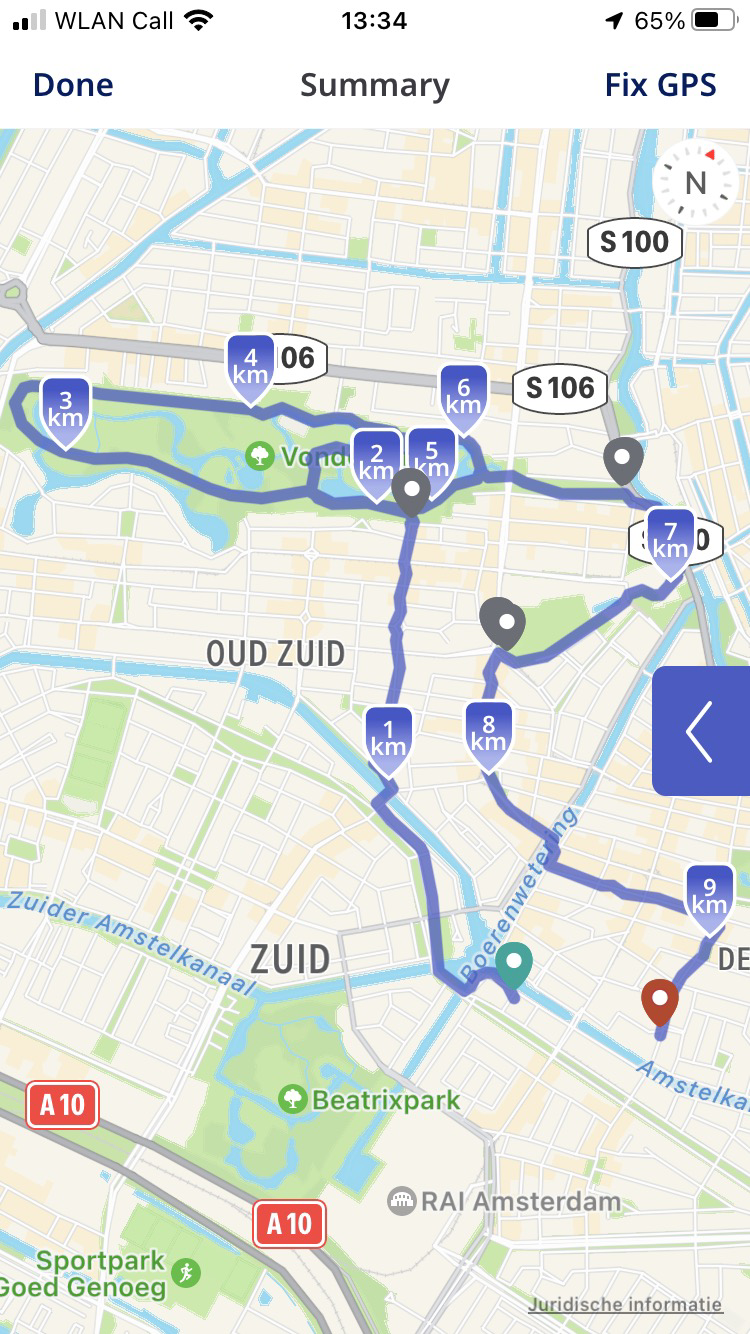Open the Juridische informatie link
The image size is (750, 1334).
(625, 1304)
